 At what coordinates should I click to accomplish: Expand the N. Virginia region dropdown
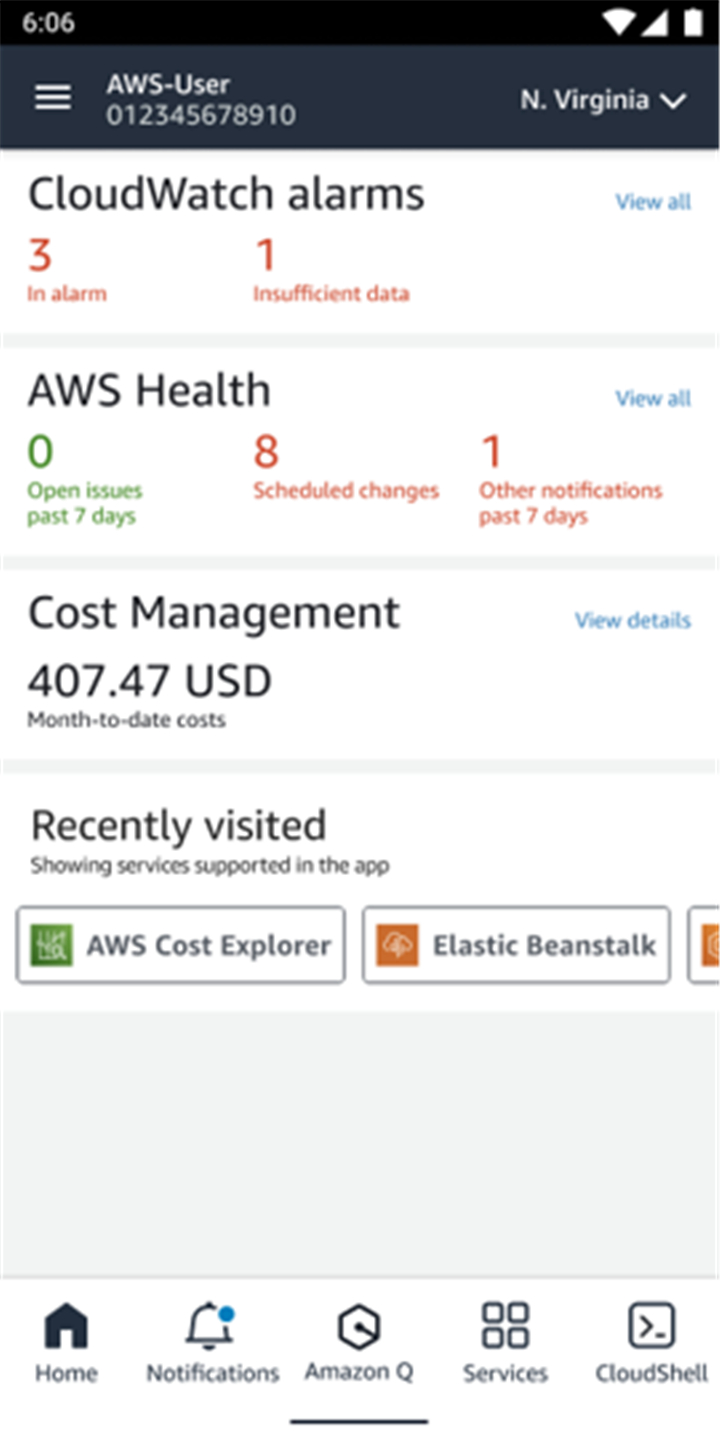click(602, 100)
